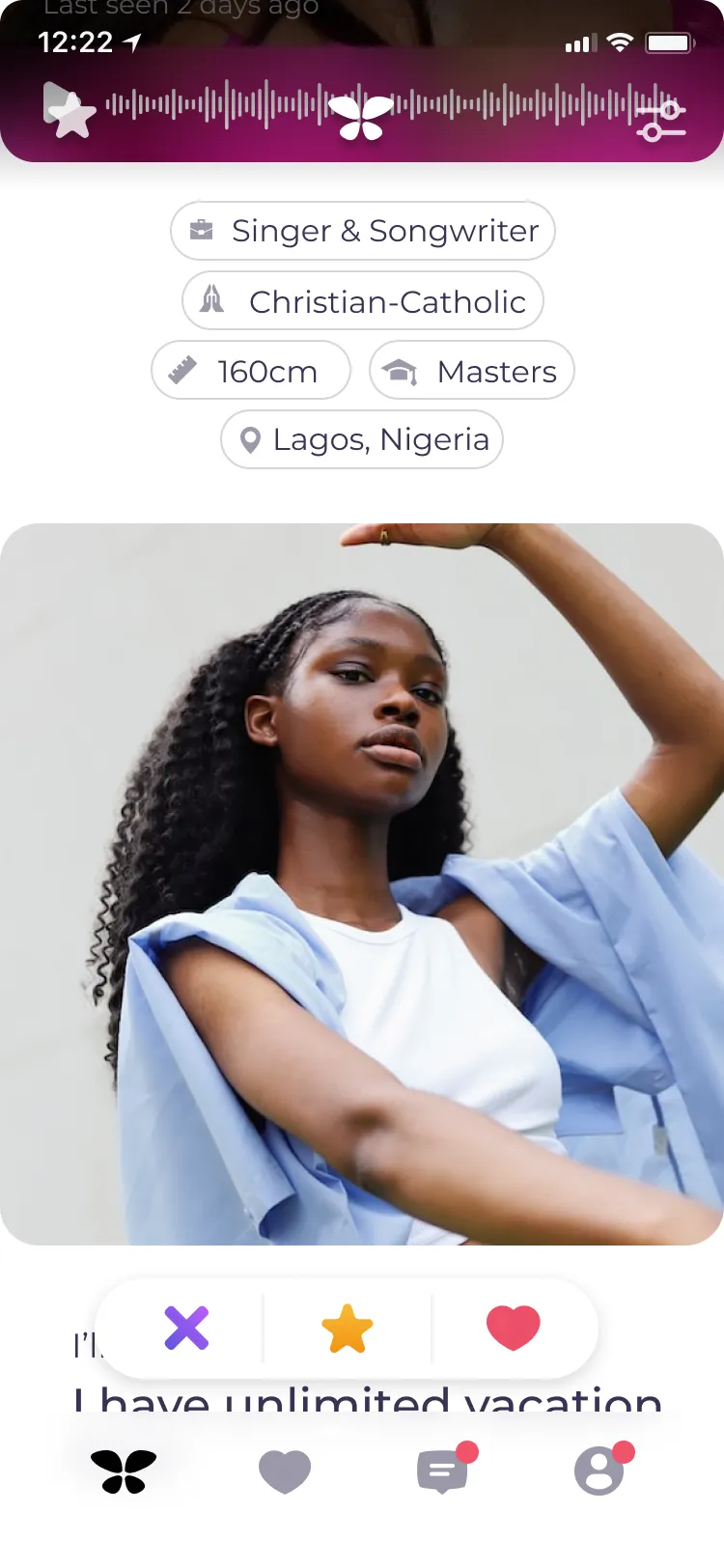Open the profile photo of the woman
The height and width of the screenshot is (1568, 724).
point(362,884)
